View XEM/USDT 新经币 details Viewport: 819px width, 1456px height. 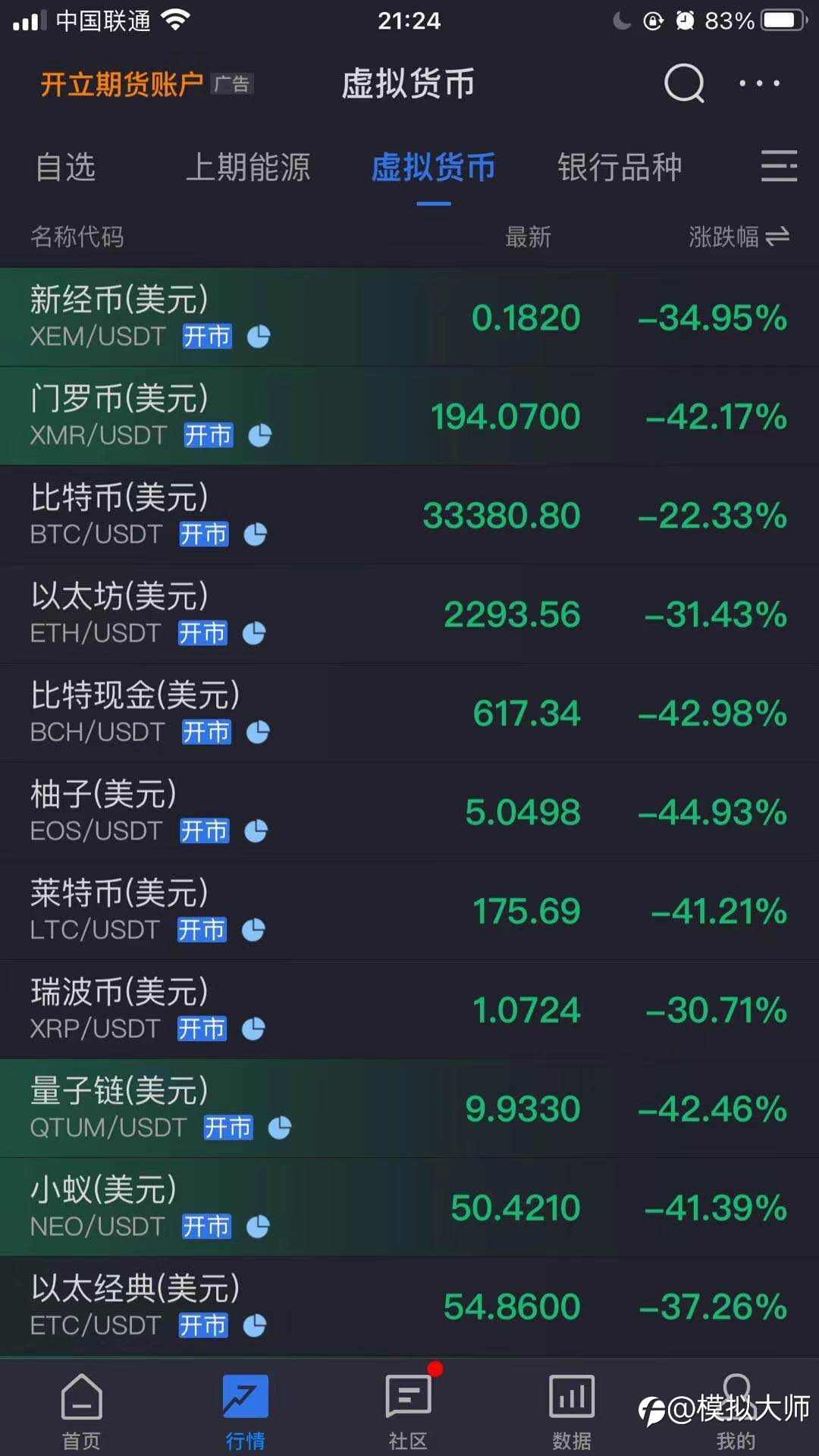tap(409, 317)
